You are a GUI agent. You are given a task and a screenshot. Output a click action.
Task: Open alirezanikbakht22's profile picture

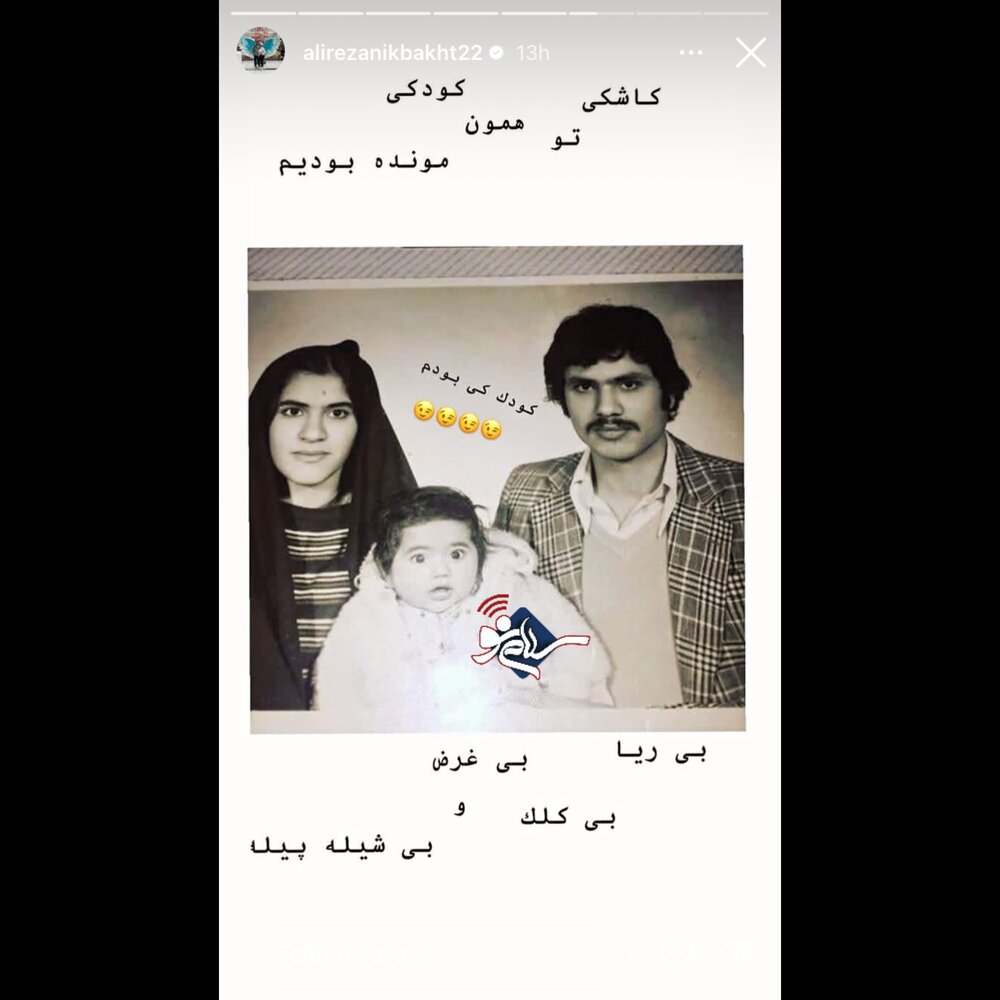(261, 50)
